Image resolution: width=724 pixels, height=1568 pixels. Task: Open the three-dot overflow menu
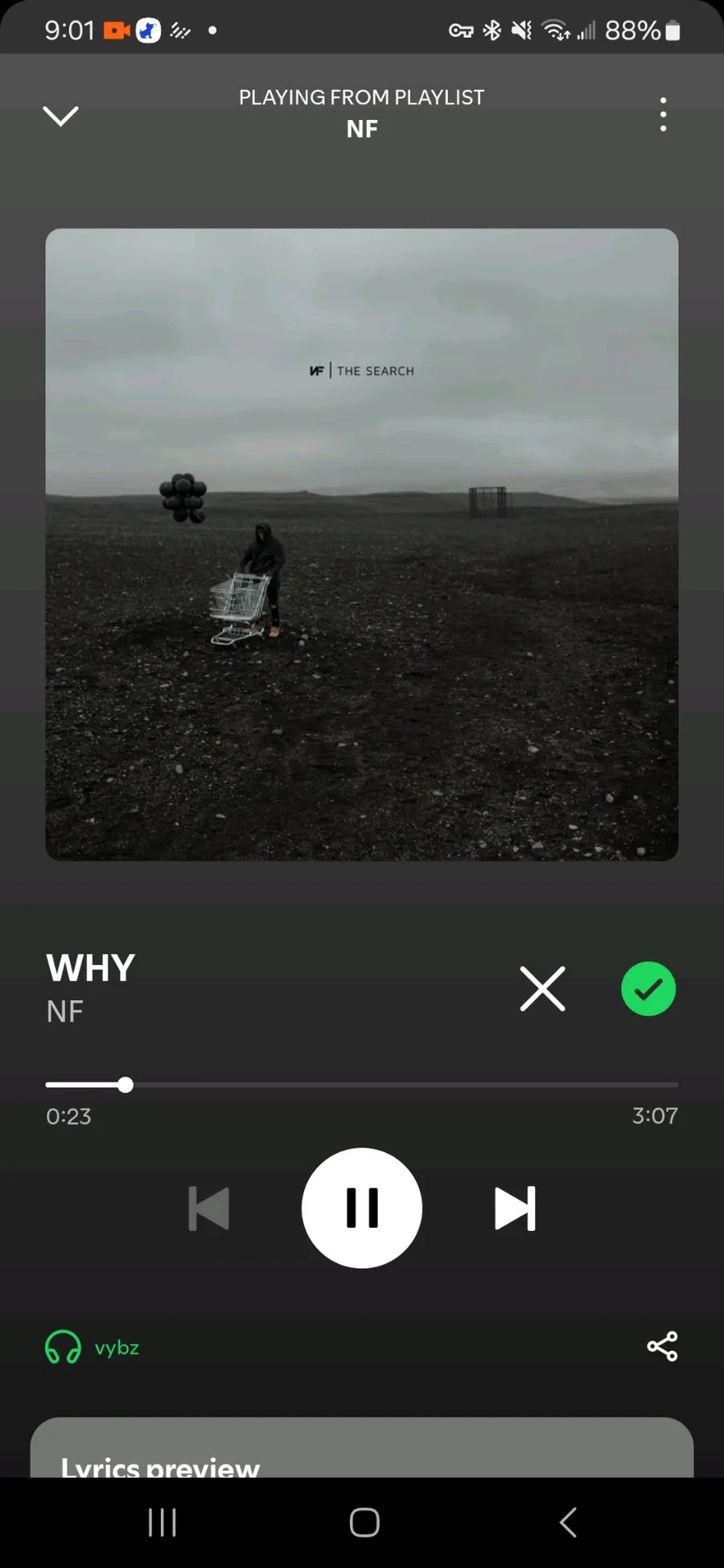click(x=663, y=115)
